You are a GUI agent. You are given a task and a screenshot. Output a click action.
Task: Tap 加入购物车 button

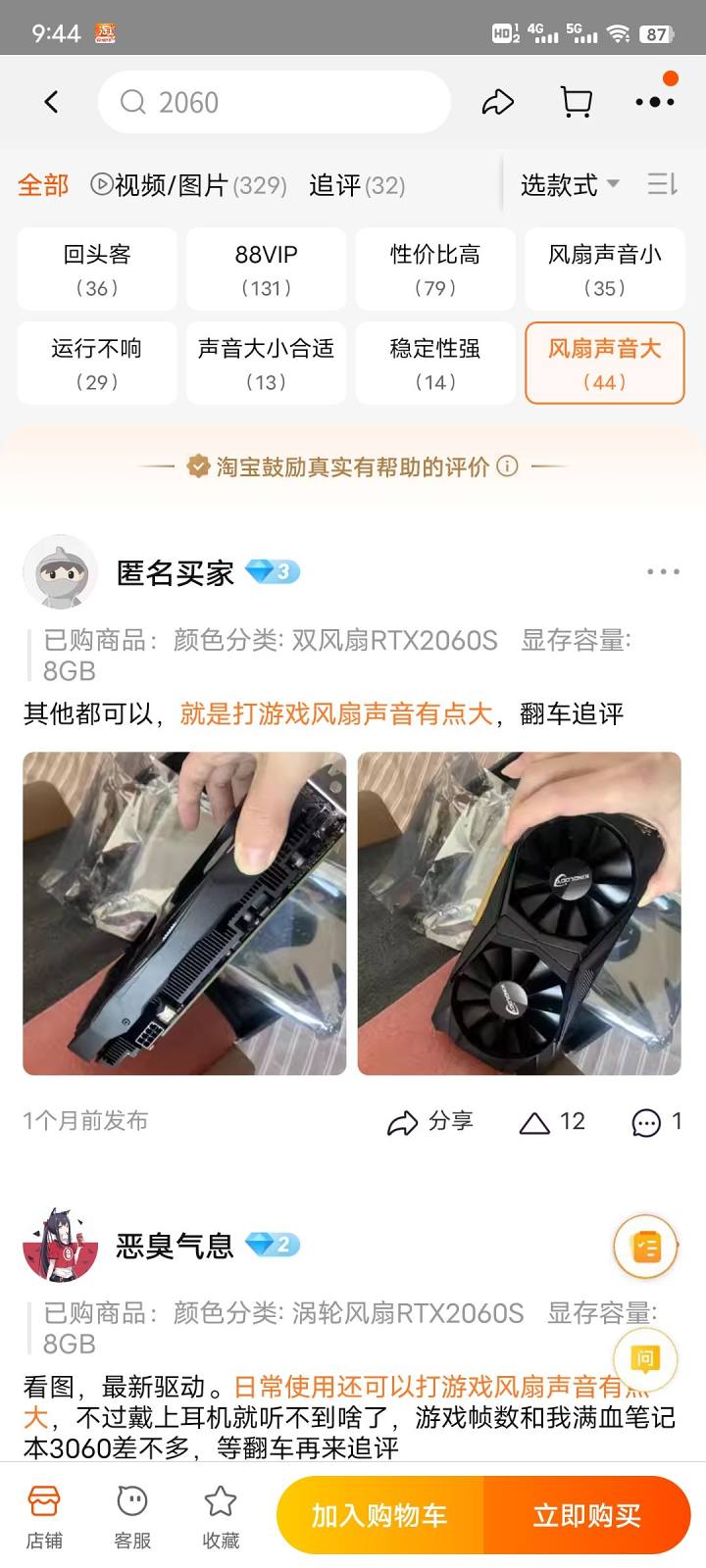379,1516
